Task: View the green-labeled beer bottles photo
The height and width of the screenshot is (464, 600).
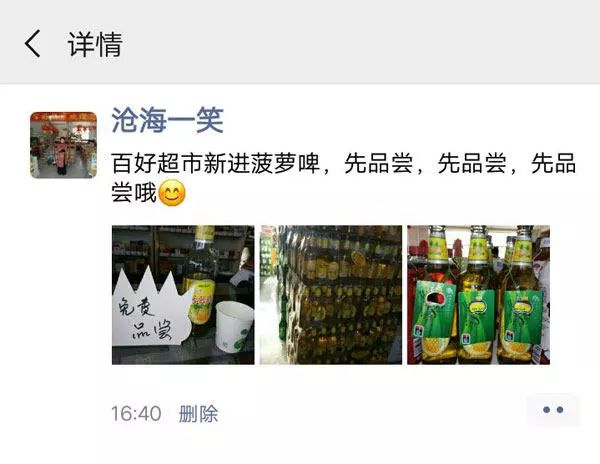Action: (478, 295)
